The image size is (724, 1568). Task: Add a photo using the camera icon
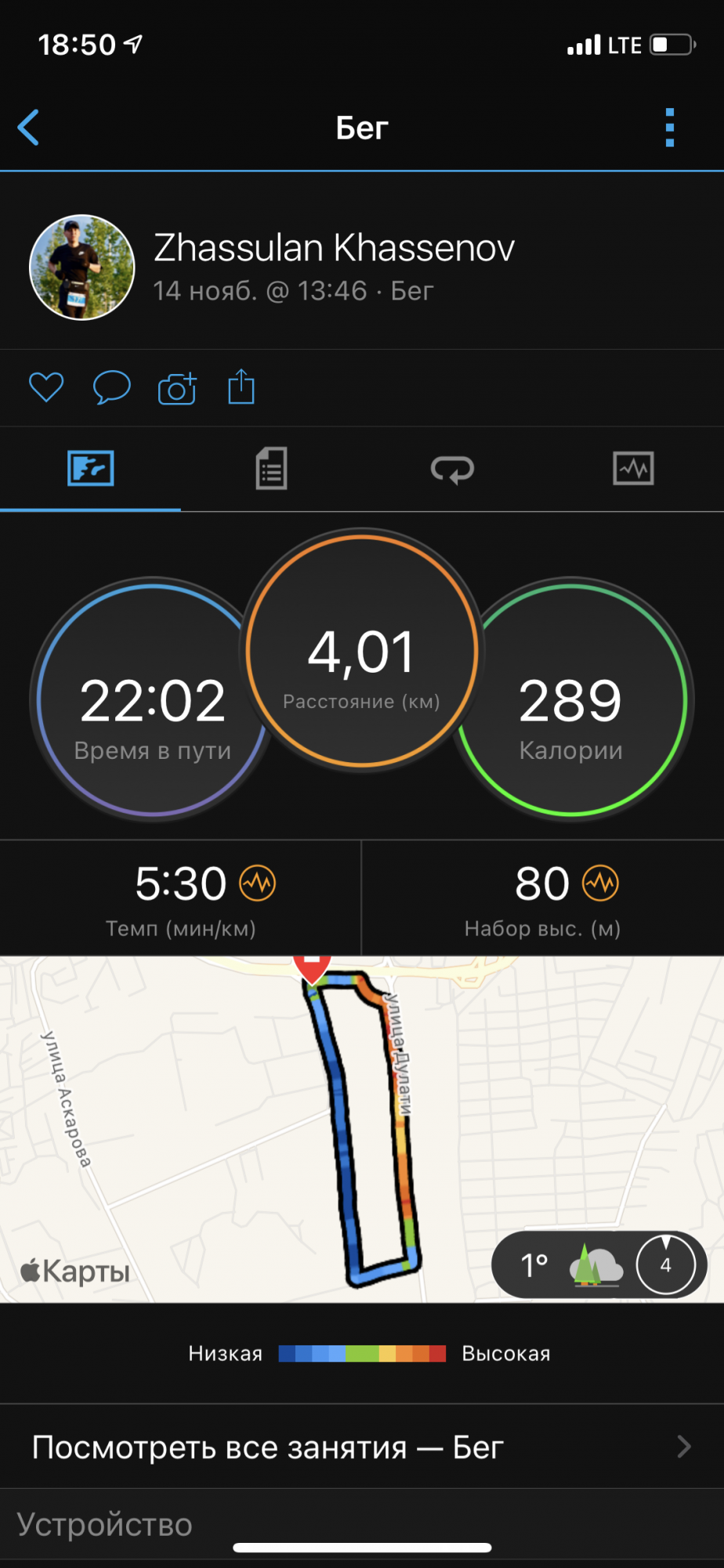(177, 388)
